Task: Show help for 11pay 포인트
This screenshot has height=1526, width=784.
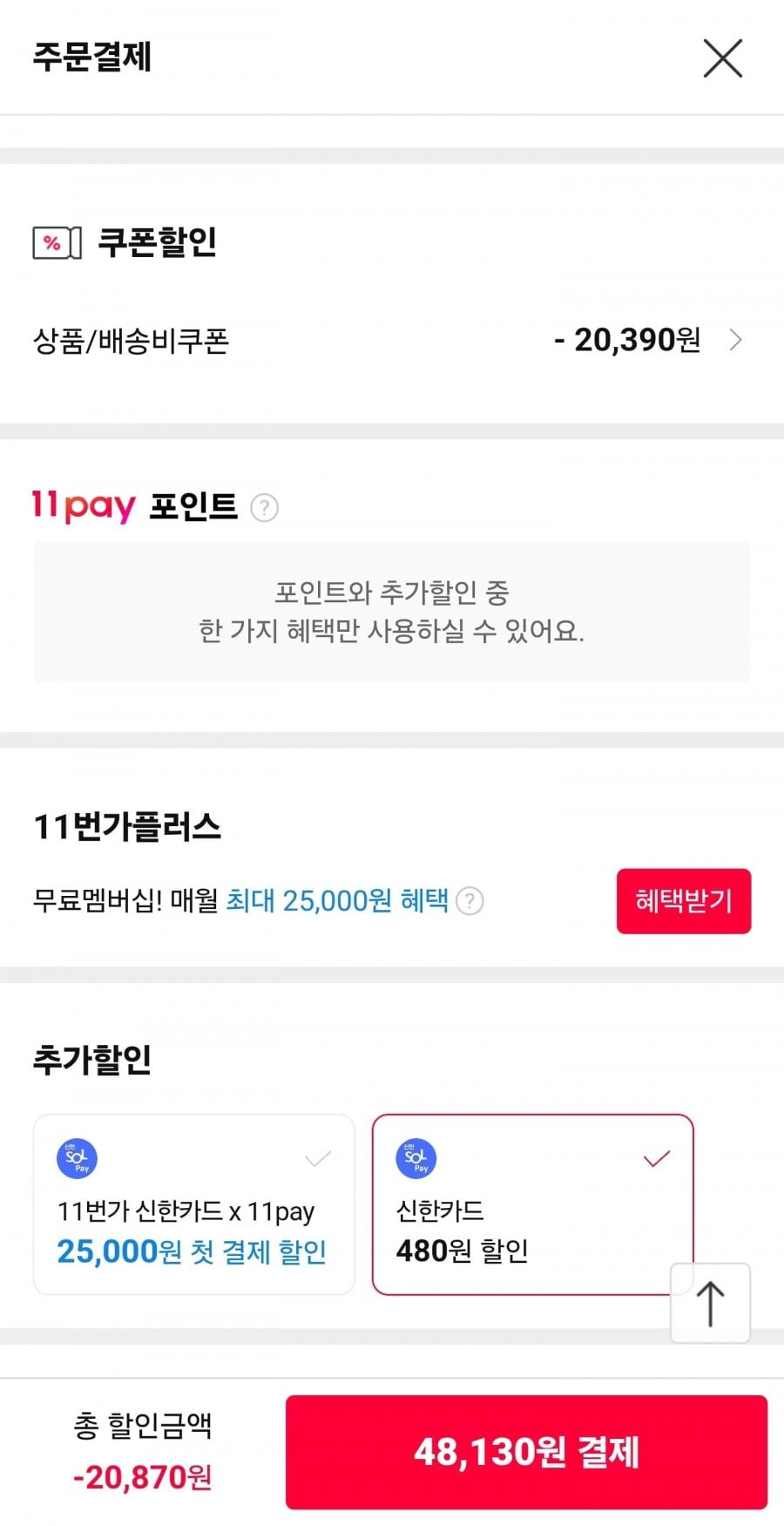Action: [x=264, y=507]
